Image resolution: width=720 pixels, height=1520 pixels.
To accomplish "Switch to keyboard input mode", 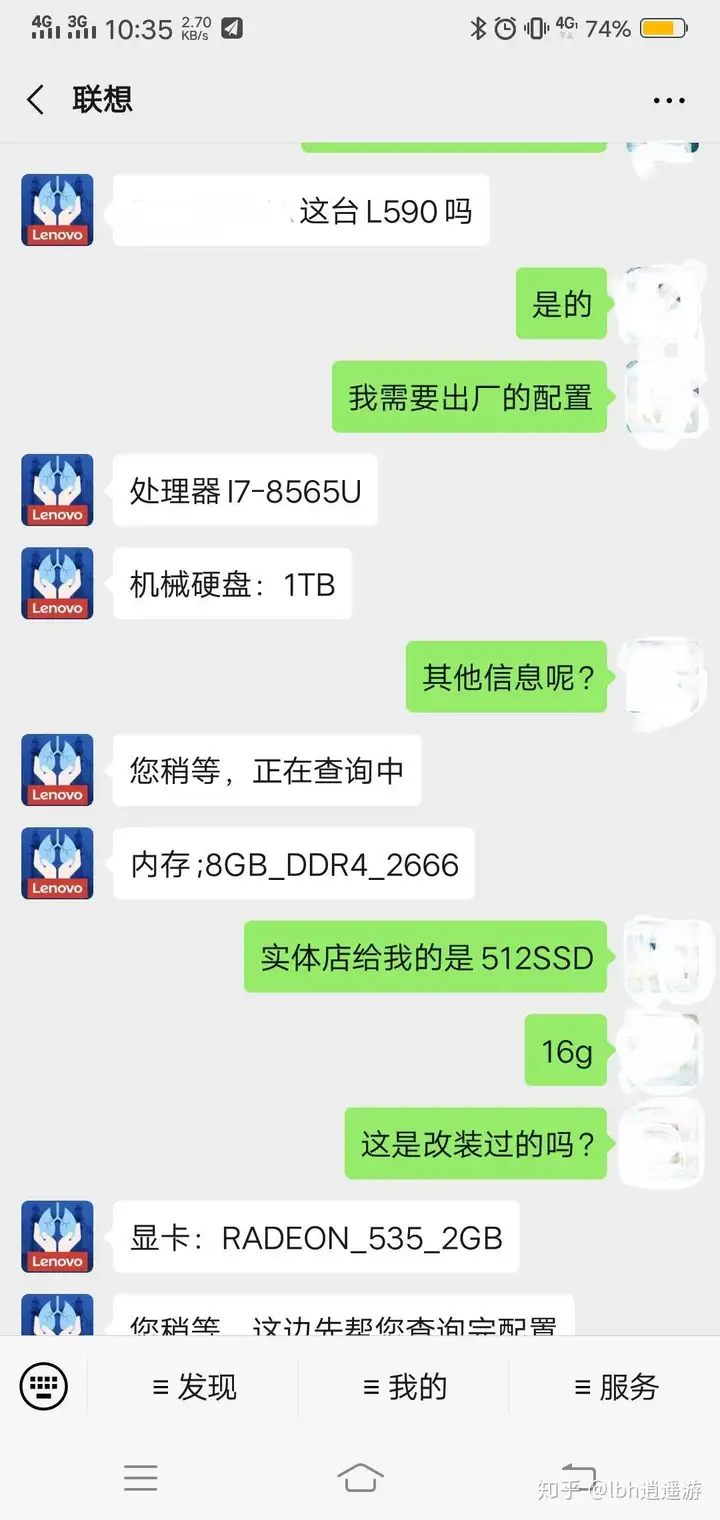I will (44, 1387).
